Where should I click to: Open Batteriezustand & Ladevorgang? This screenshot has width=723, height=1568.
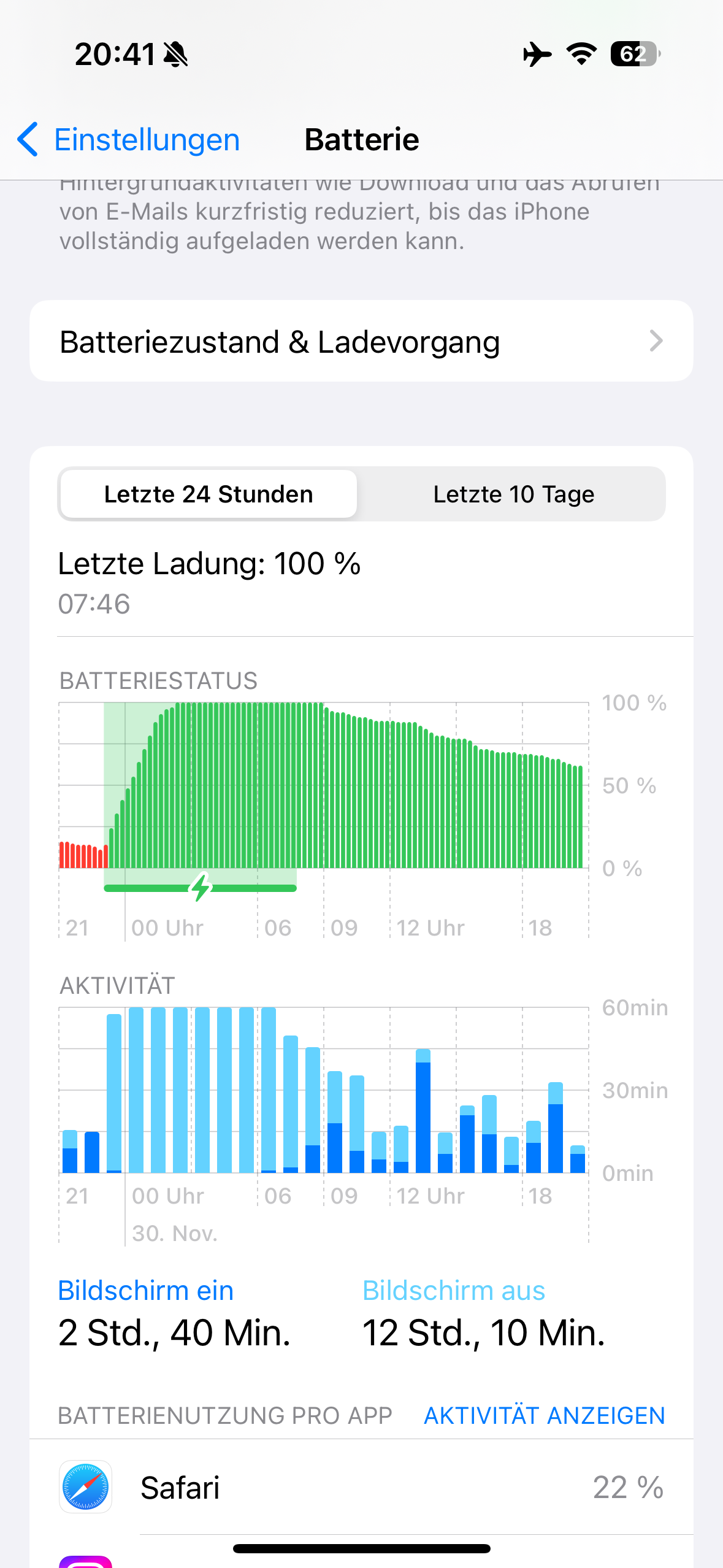(361, 341)
